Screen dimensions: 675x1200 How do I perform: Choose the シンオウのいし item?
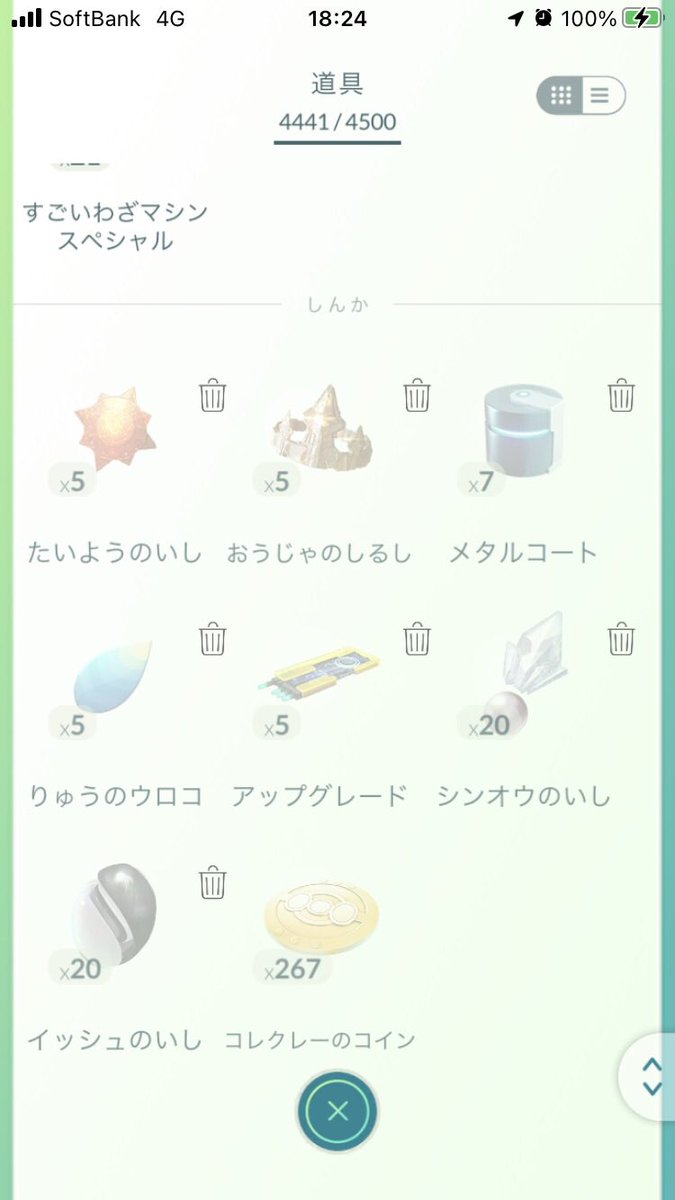coord(524,685)
